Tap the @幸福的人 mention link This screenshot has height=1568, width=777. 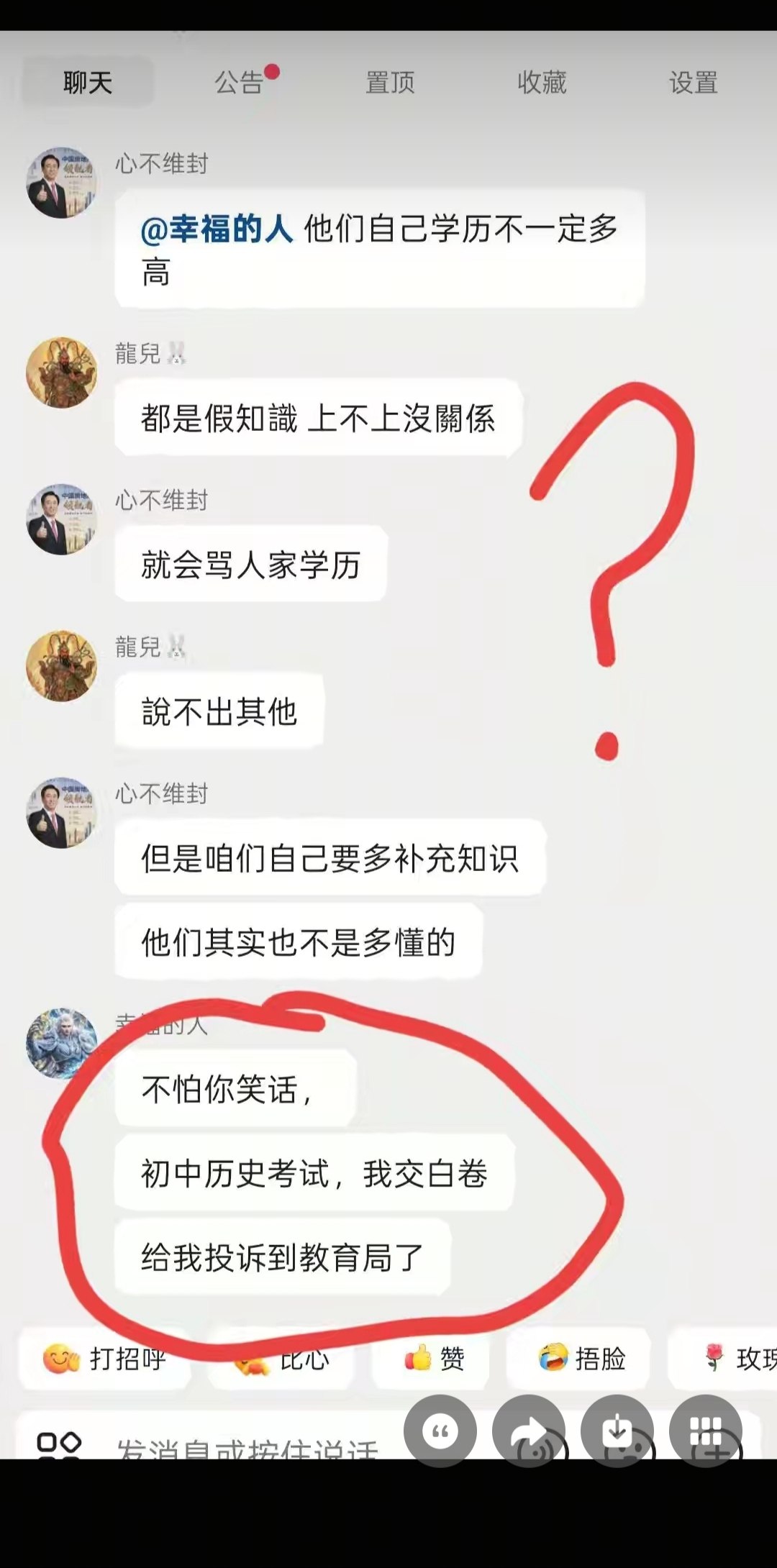tap(217, 229)
